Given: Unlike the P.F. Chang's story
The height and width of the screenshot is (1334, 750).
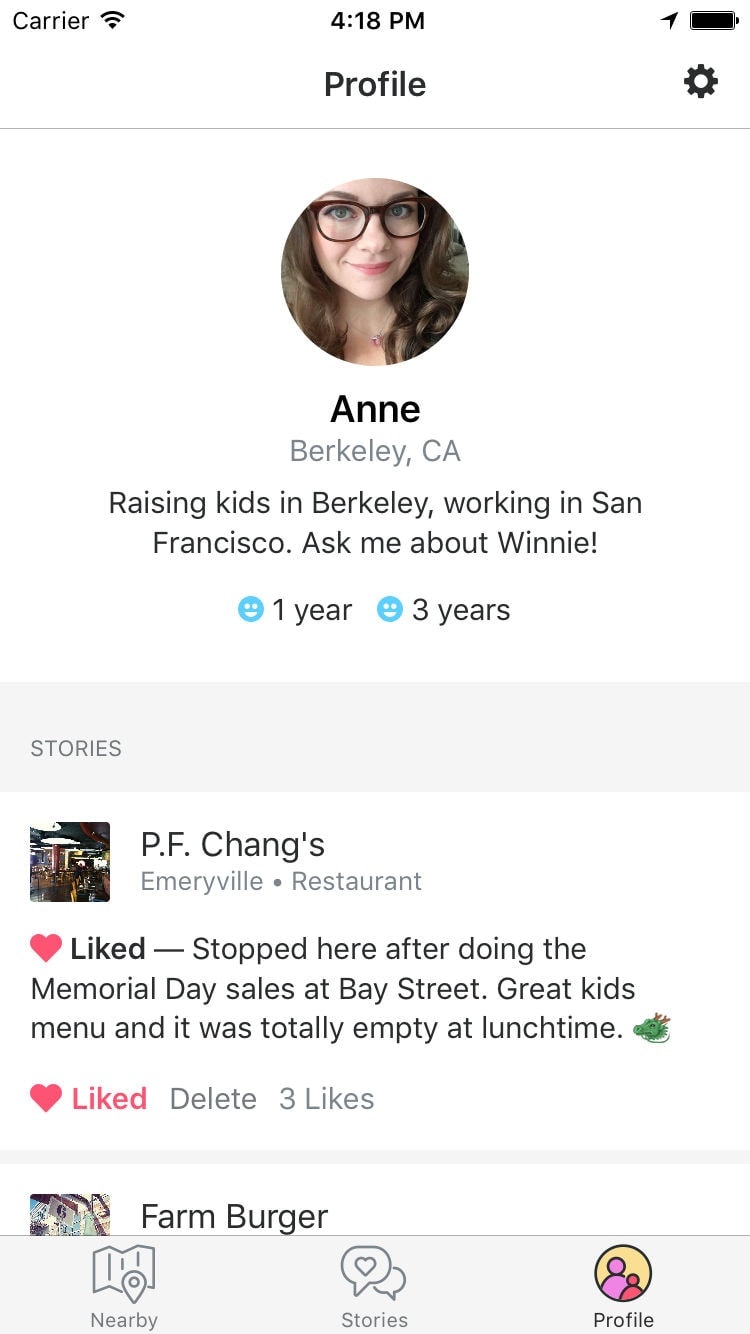Looking at the screenshot, I should pos(90,1098).
